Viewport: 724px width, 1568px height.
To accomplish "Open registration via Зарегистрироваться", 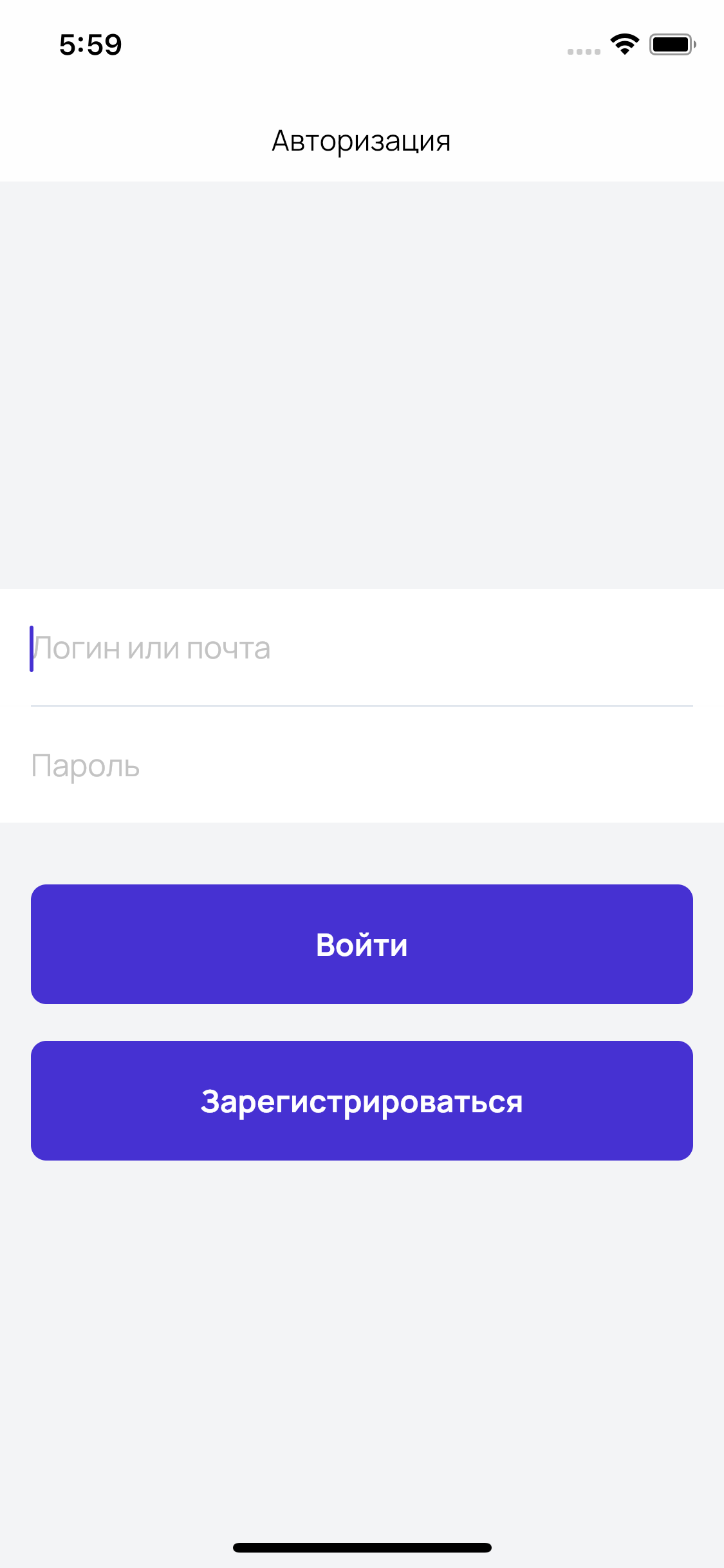I will 362,1101.
